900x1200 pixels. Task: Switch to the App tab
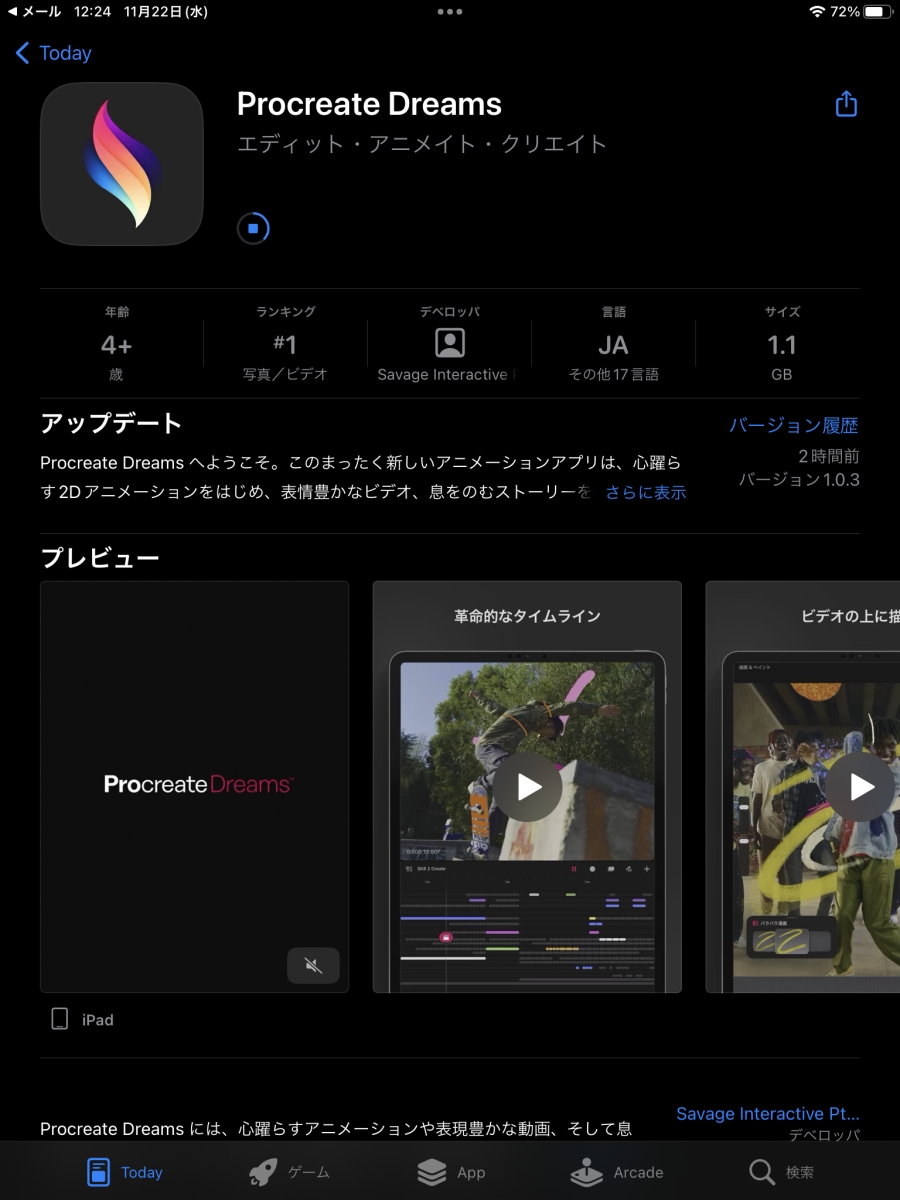[451, 1172]
